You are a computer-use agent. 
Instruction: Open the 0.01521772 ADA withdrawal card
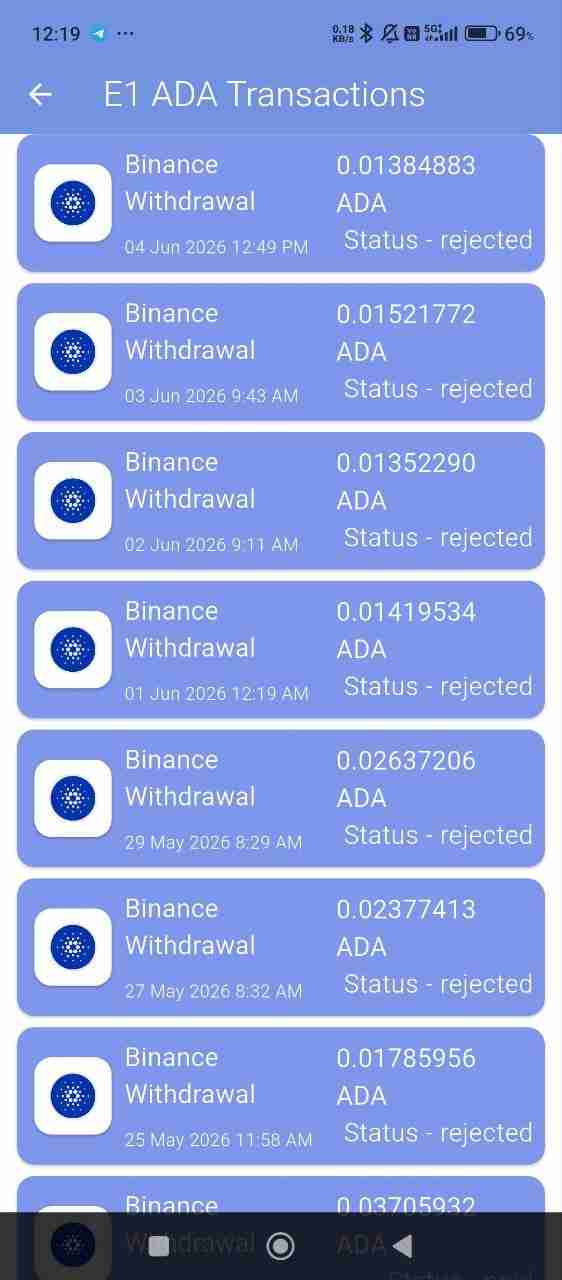pyautogui.click(x=281, y=352)
